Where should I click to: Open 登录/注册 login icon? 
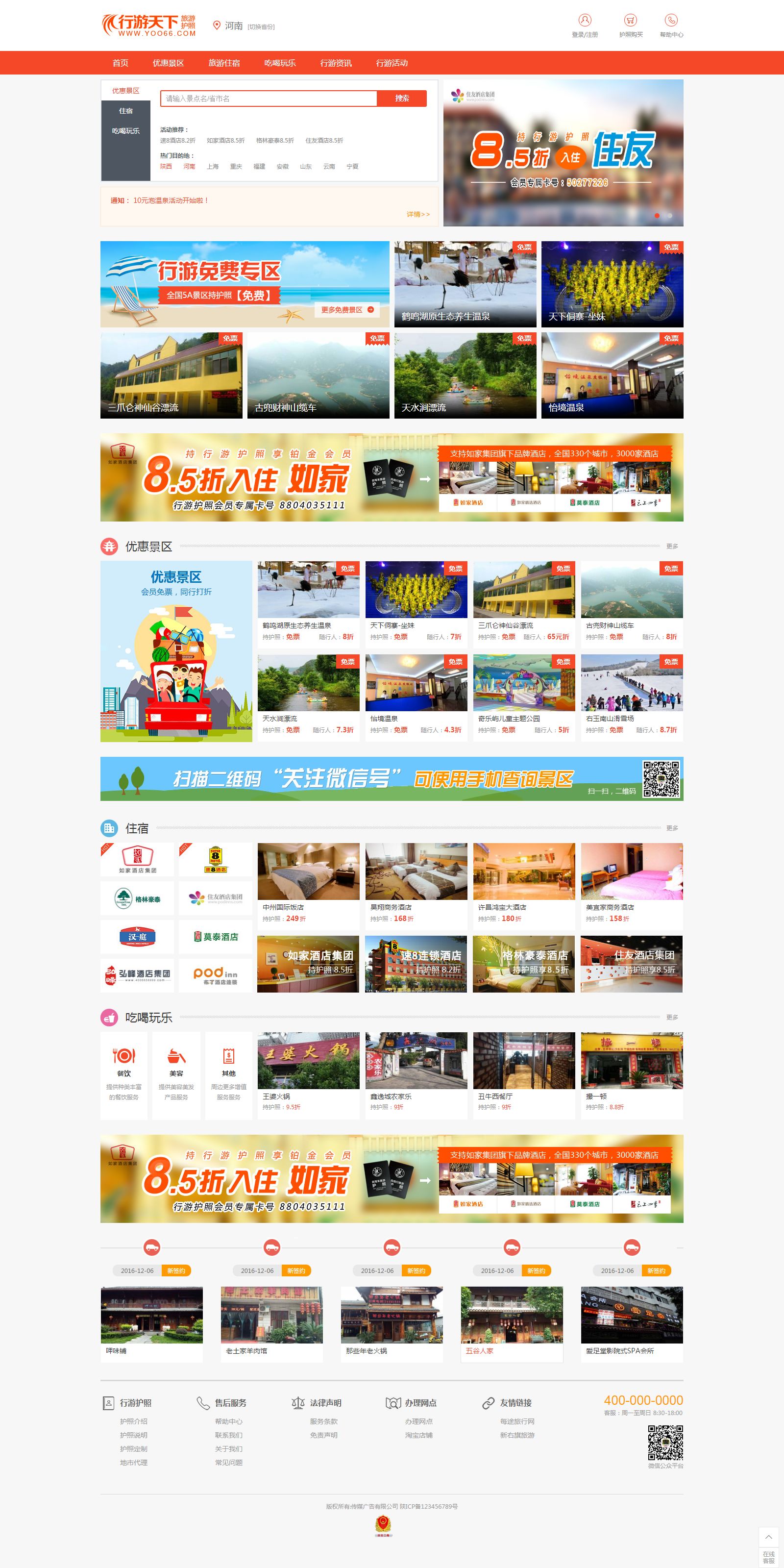585,20
